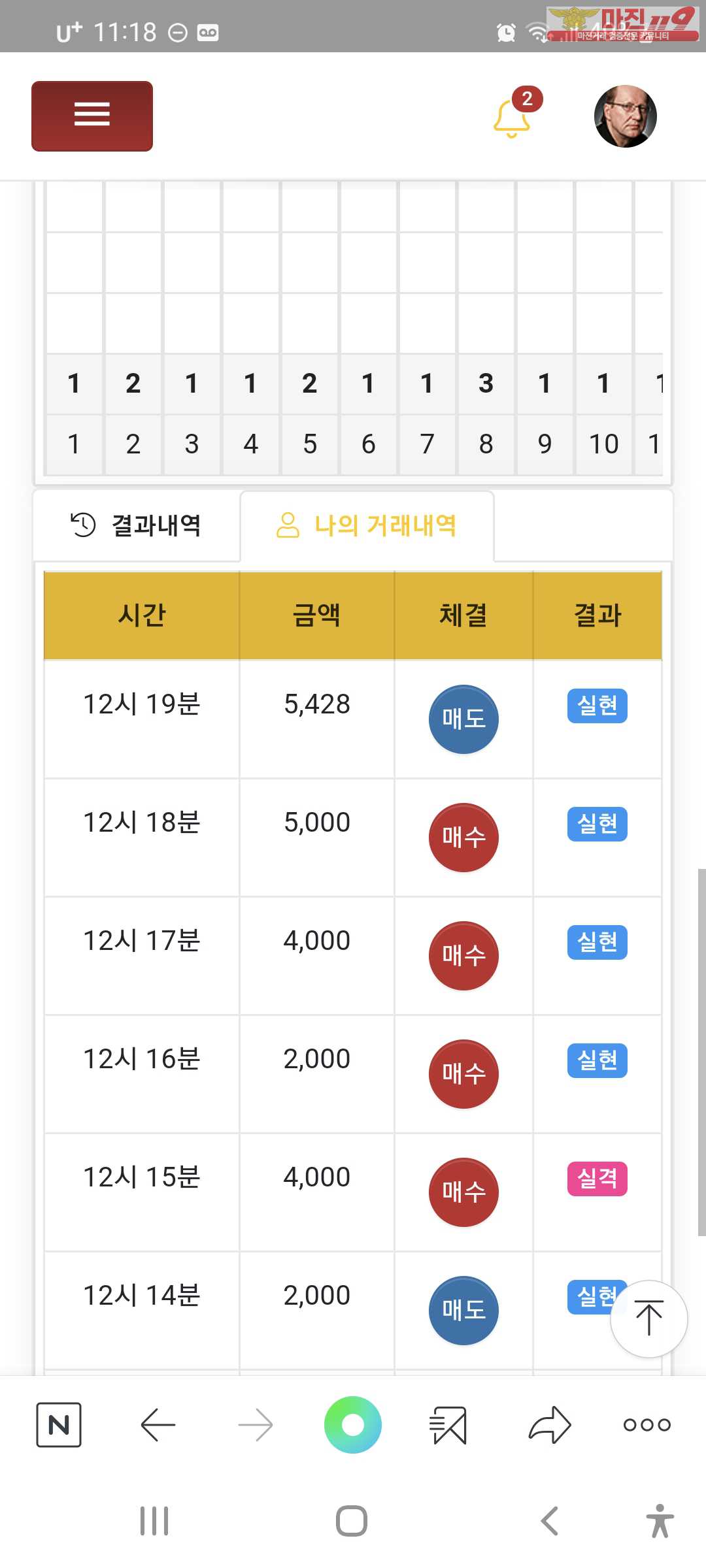Open the Naver home N button
The image size is (706, 1568).
click(x=59, y=1424)
